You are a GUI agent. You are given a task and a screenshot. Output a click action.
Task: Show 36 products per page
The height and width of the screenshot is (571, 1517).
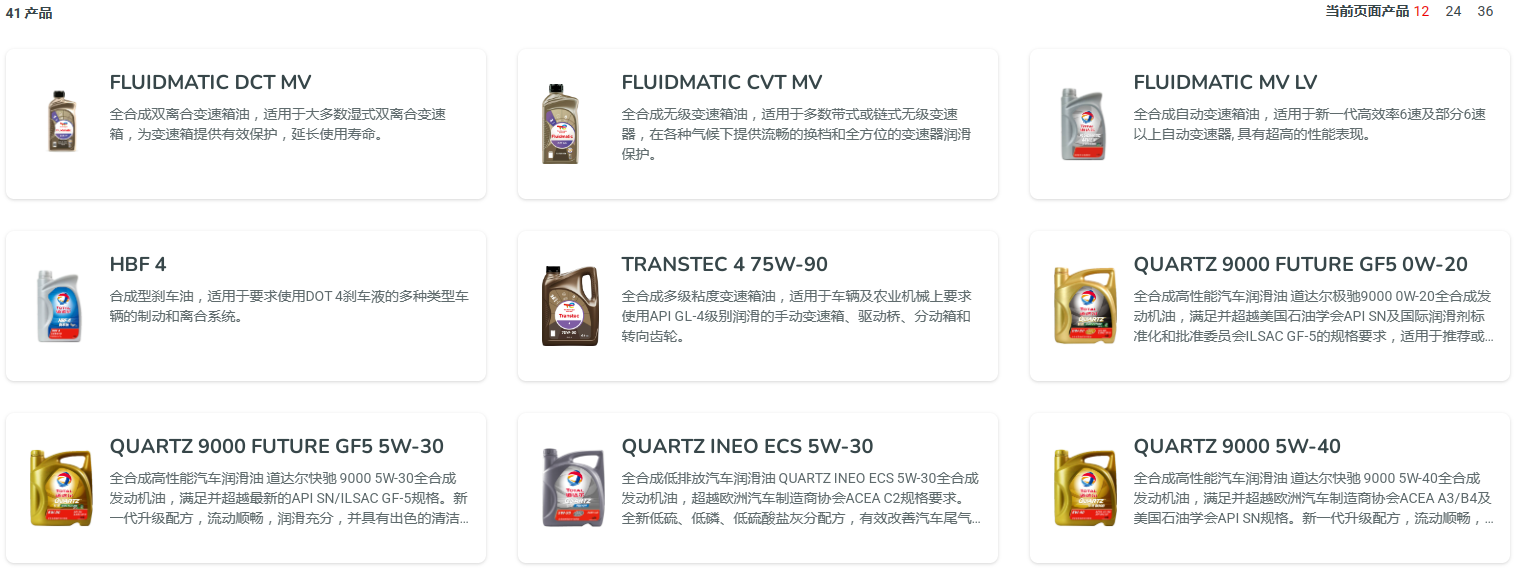(x=1485, y=12)
